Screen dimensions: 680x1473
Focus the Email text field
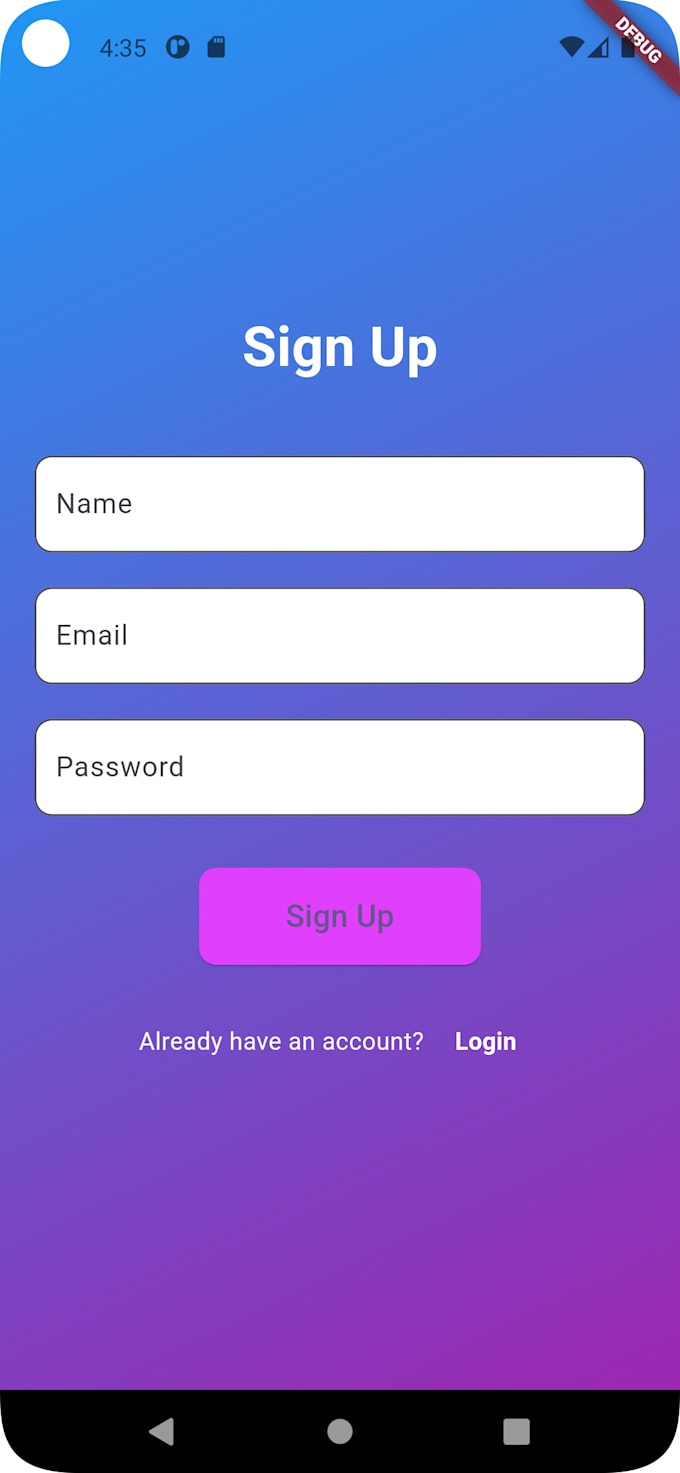[340, 636]
